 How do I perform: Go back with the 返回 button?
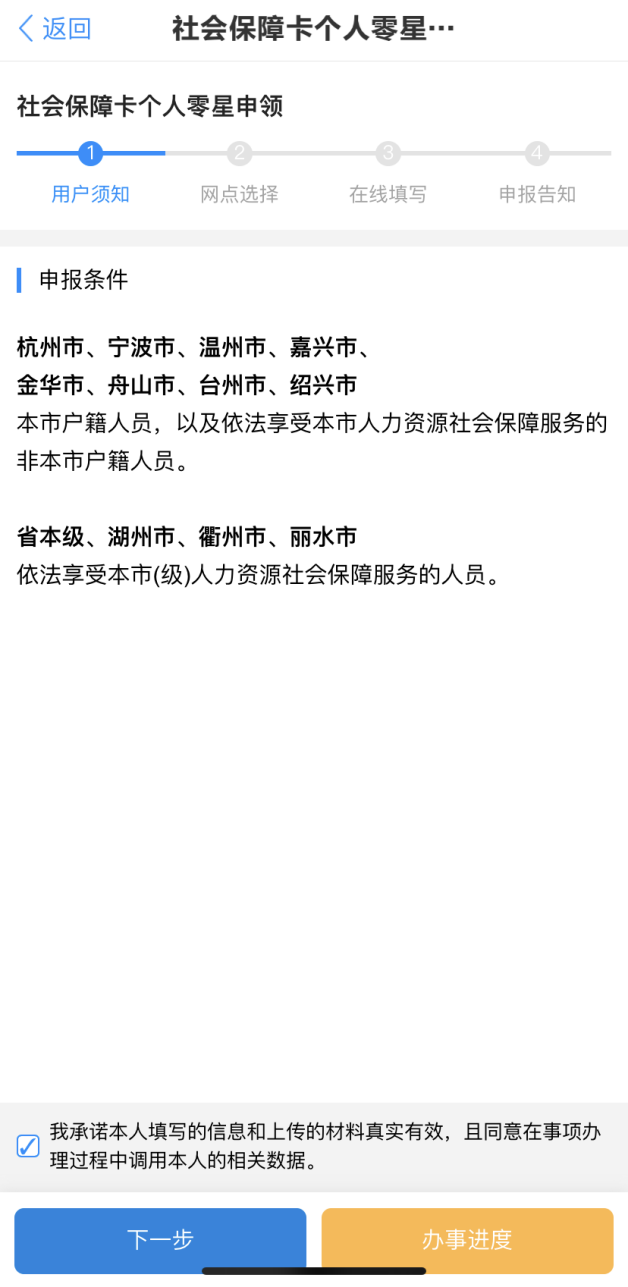[55, 29]
